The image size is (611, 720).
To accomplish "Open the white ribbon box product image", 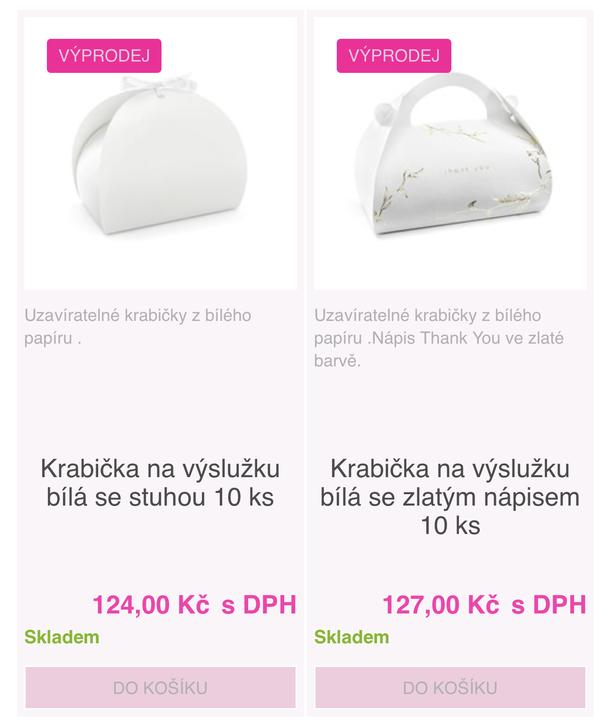I will point(160,155).
